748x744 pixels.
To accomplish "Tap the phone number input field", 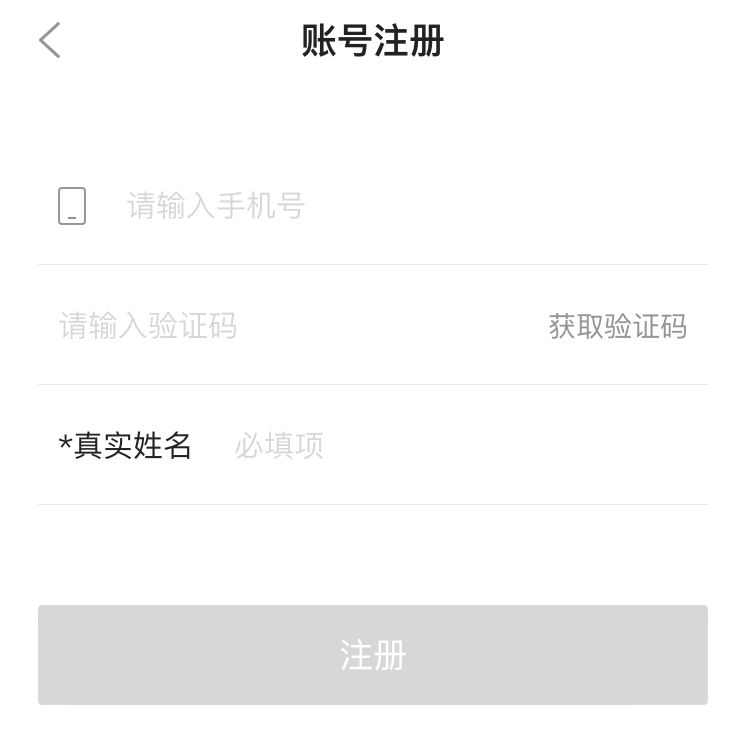I will 400,206.
